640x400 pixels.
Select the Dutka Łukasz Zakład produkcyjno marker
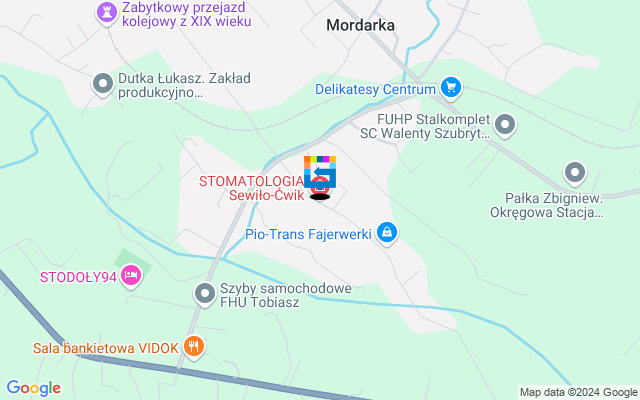tap(102, 84)
